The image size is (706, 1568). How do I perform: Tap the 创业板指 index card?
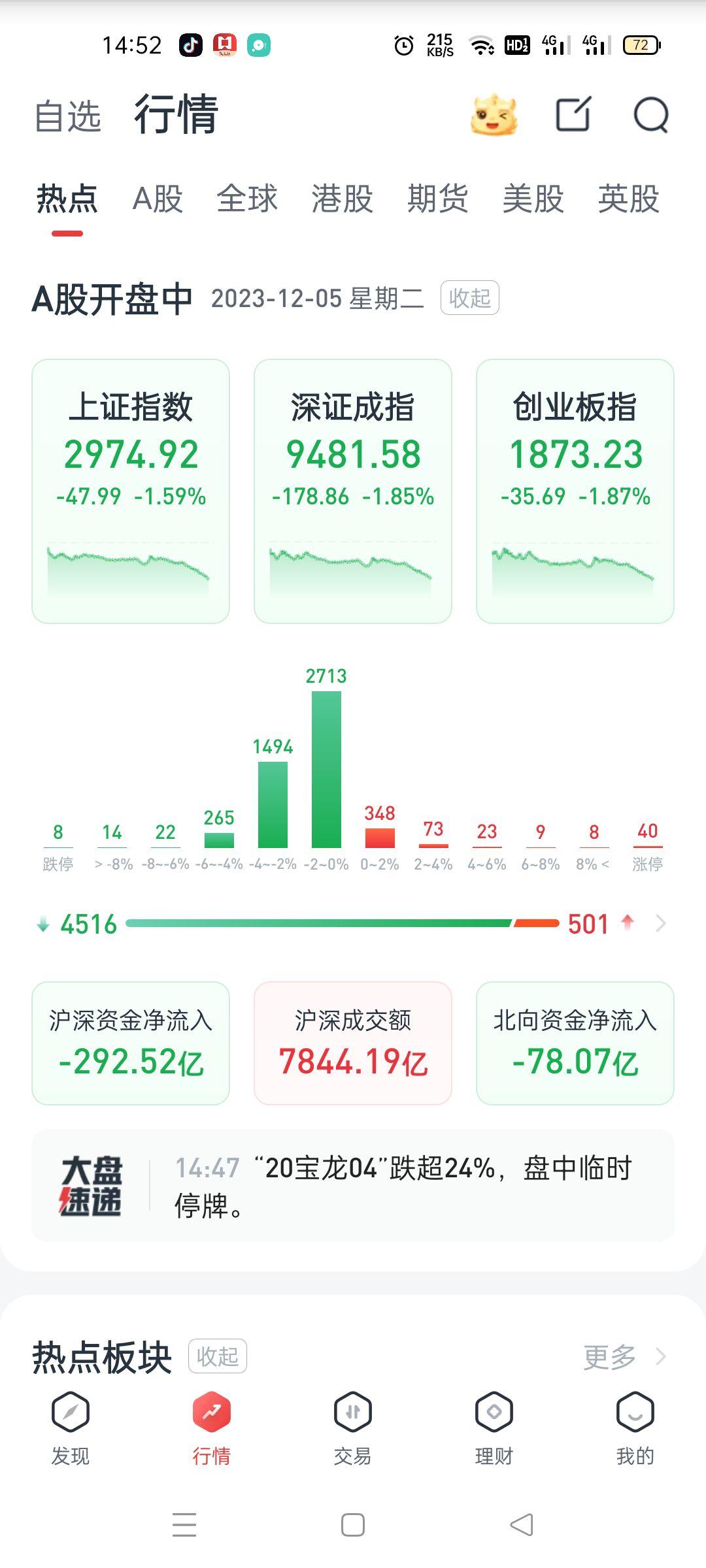point(575,490)
